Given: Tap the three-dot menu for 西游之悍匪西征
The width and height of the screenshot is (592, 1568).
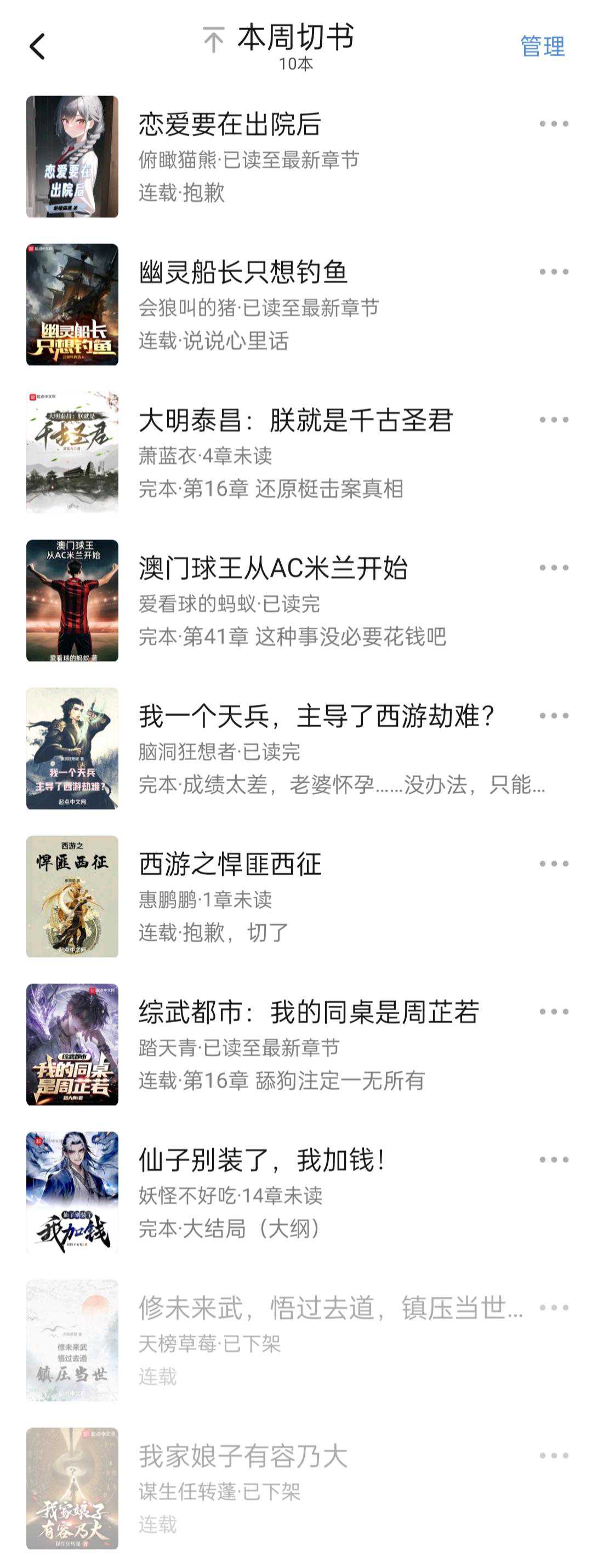Looking at the screenshot, I should (x=554, y=864).
